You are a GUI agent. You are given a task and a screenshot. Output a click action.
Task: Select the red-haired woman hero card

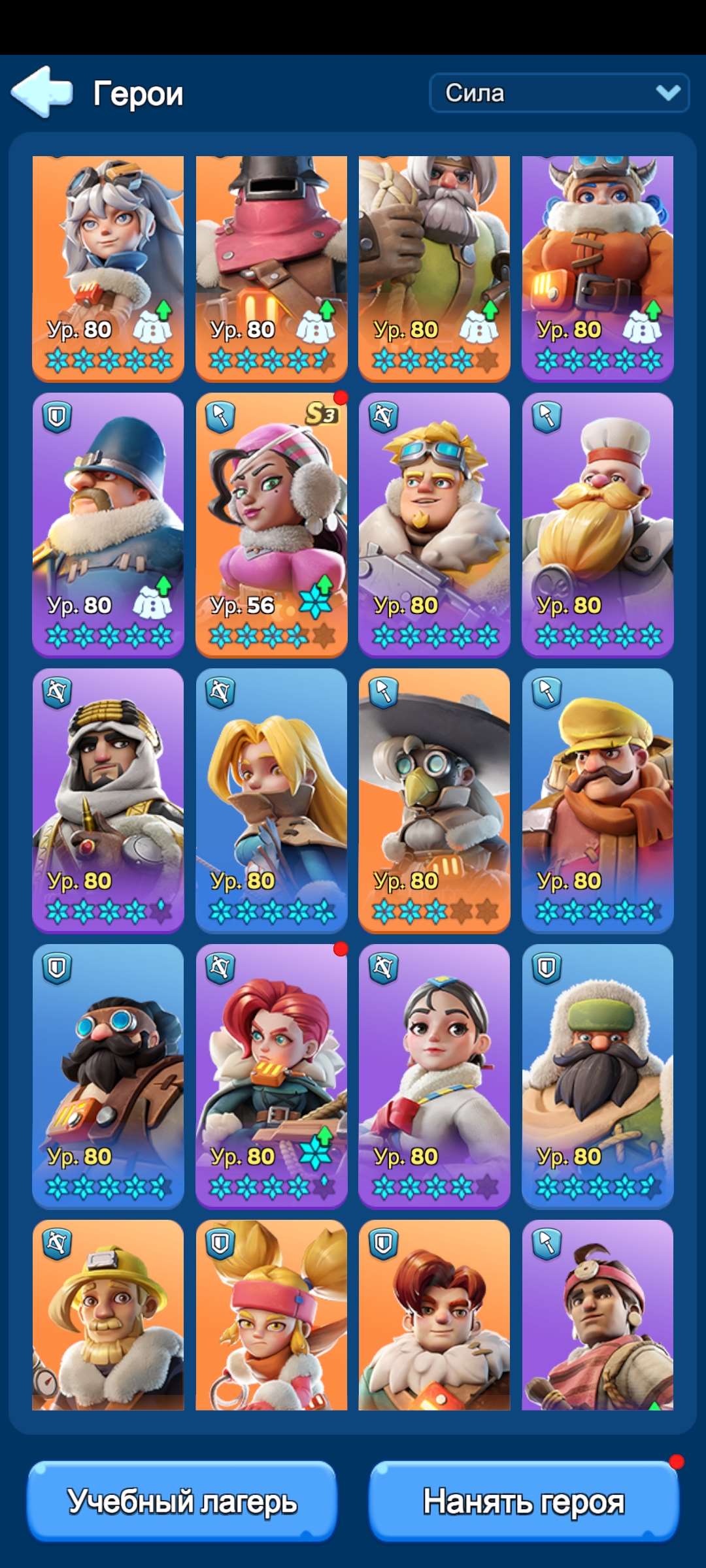pos(271,1075)
